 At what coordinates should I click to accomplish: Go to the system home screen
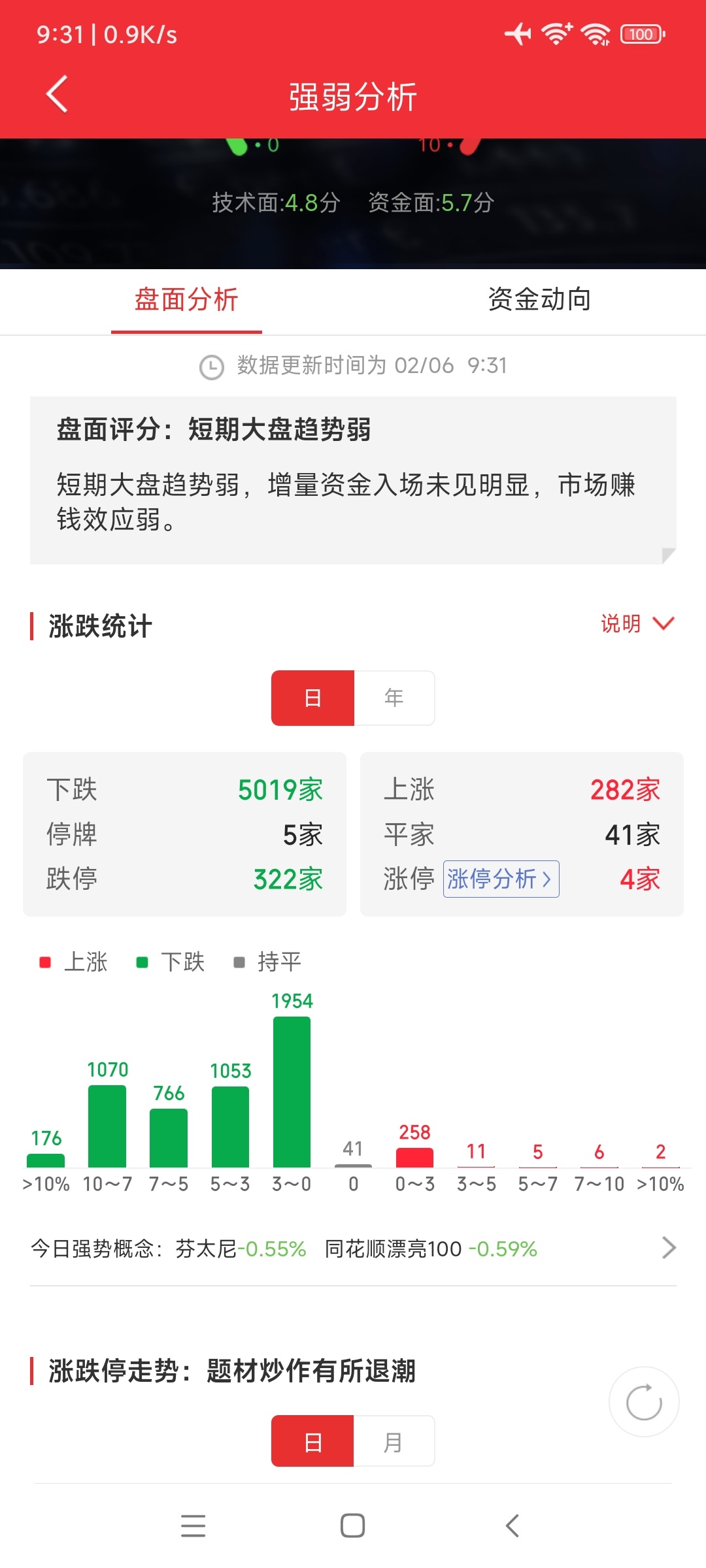pos(353,1526)
